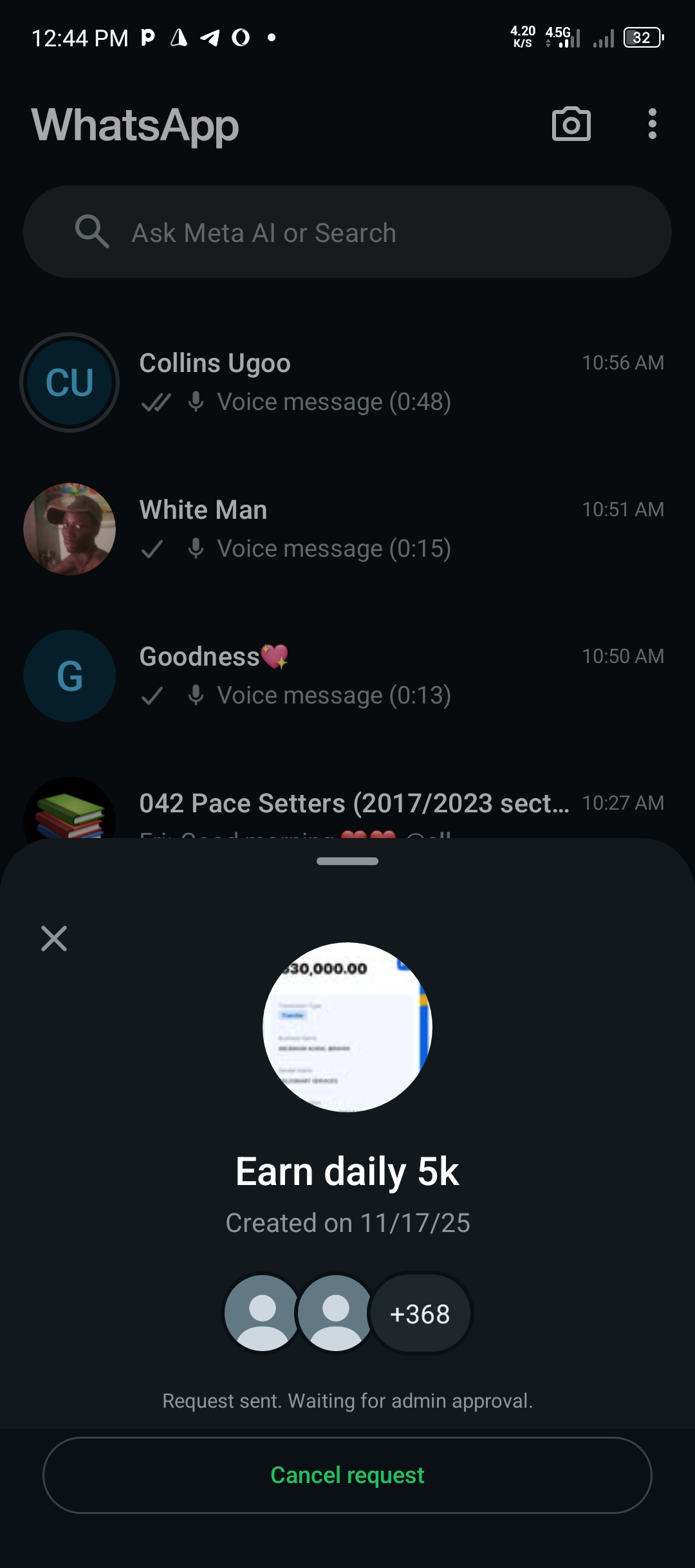
Task: Tap the Ask Meta AI or Search field
Action: [347, 232]
